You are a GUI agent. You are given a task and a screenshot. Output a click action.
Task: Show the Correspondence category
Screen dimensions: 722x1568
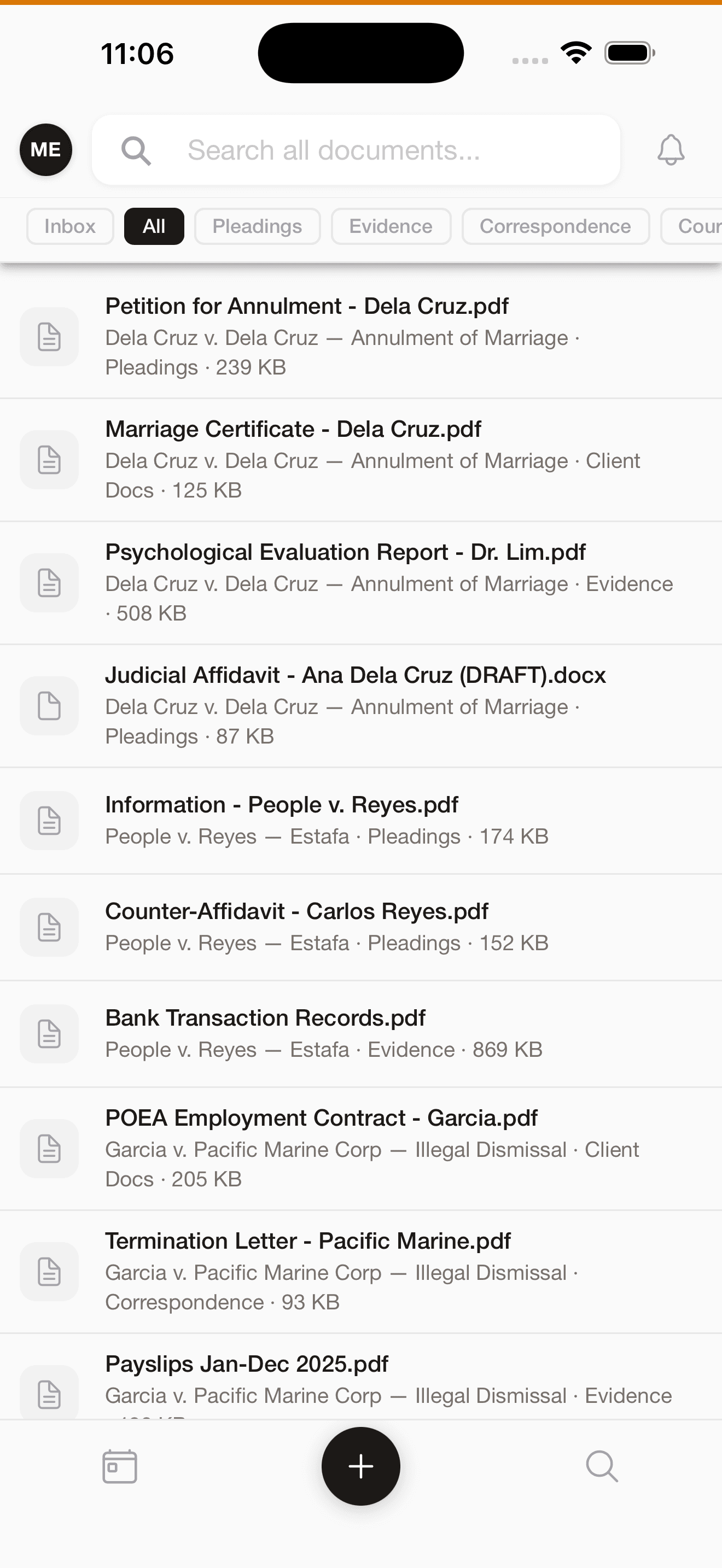pyautogui.click(x=555, y=226)
